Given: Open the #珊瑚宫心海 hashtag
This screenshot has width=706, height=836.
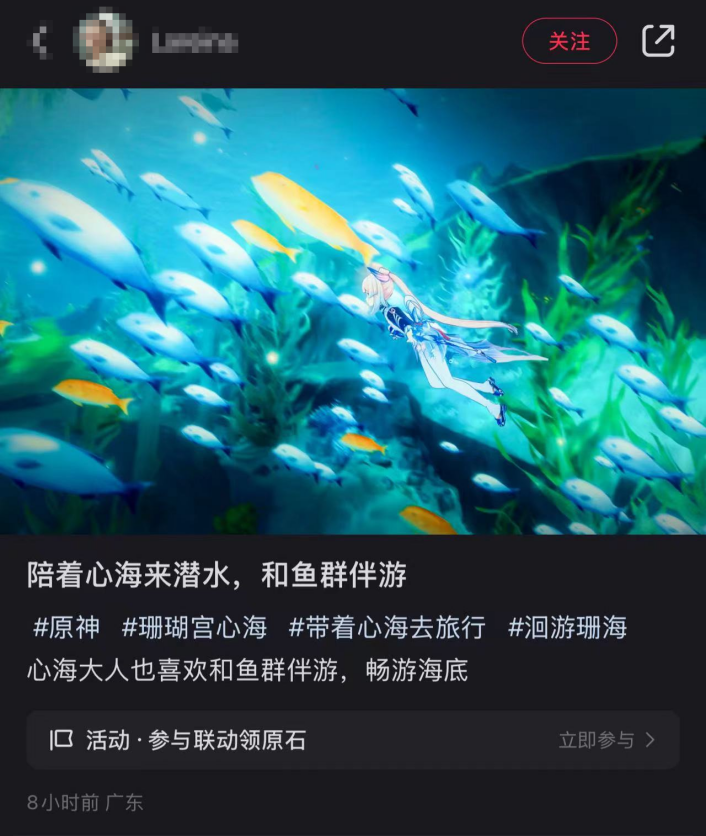Looking at the screenshot, I should pos(194,628).
